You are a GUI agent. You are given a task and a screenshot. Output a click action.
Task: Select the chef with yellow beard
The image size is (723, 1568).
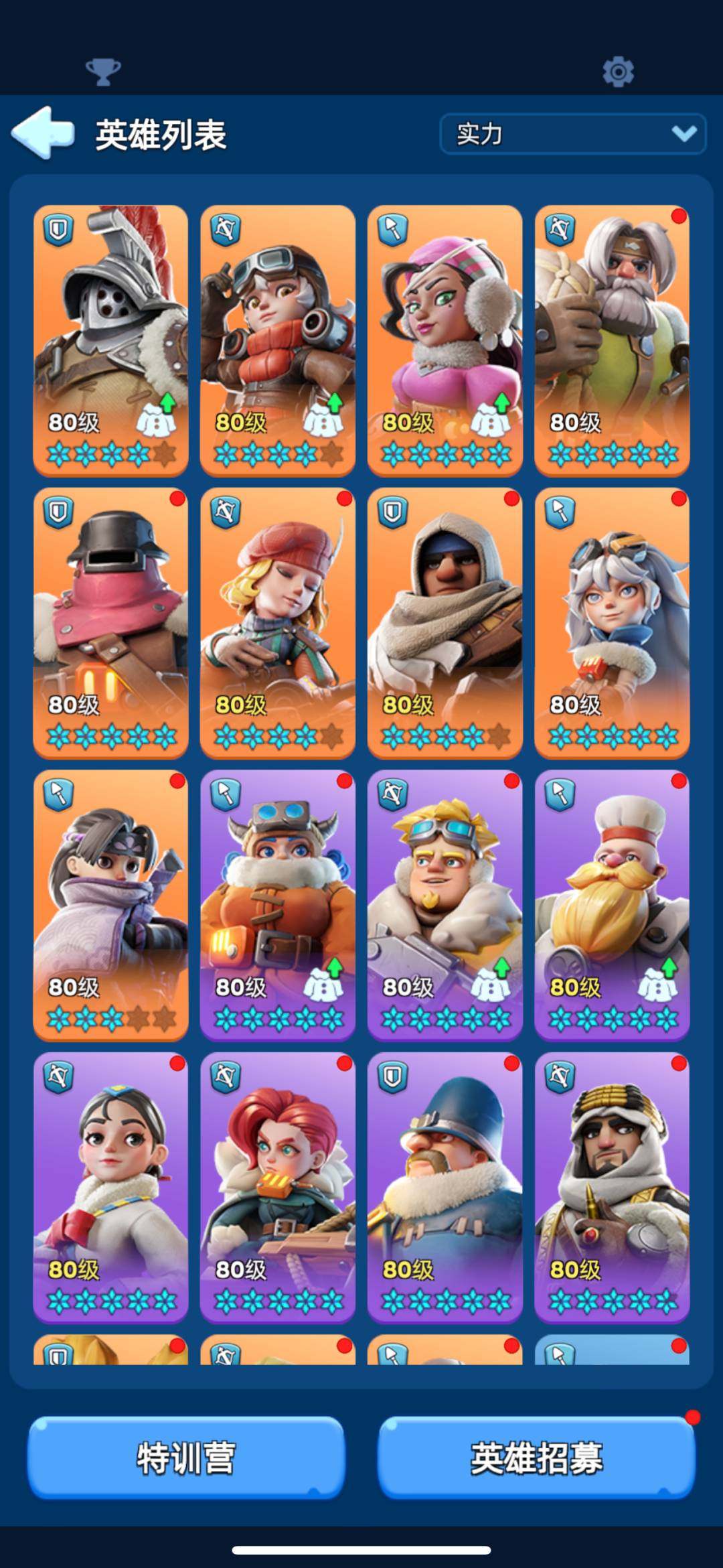click(x=612, y=905)
